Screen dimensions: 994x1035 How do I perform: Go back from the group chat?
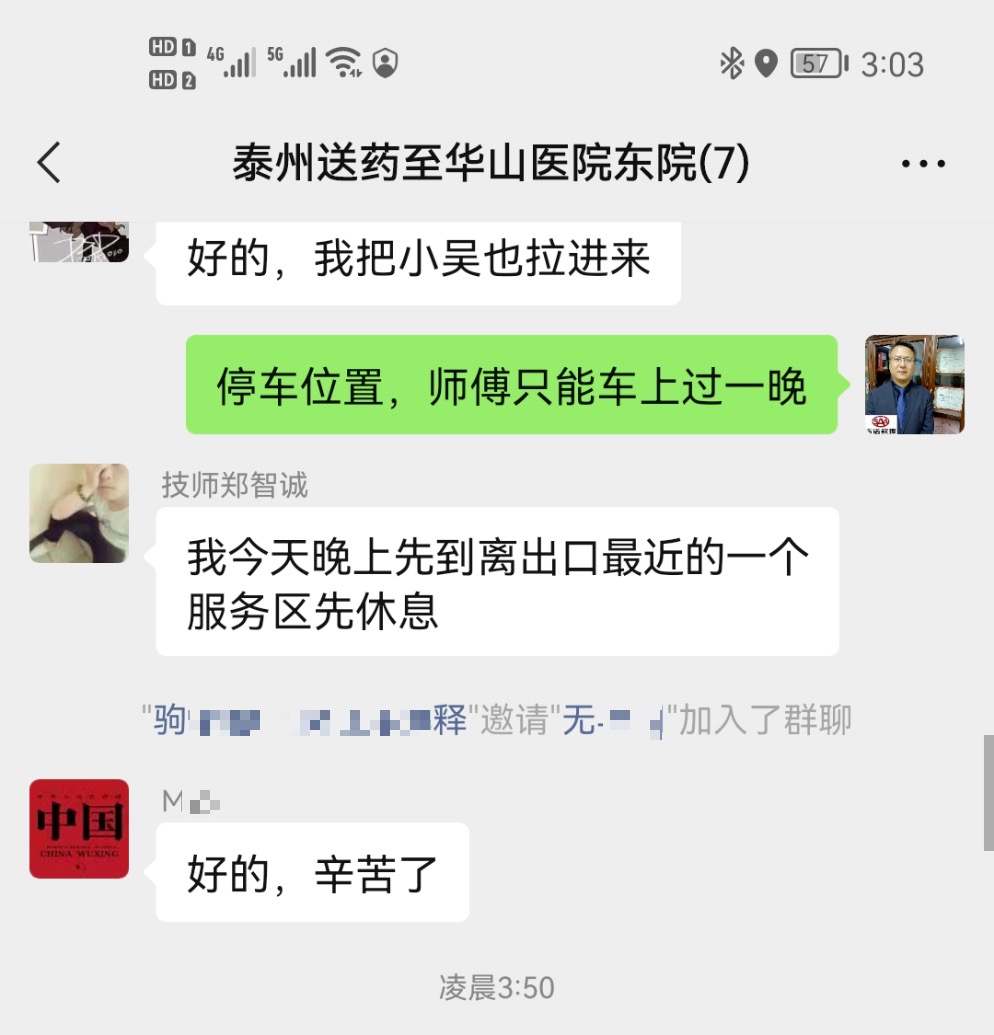tap(49, 163)
